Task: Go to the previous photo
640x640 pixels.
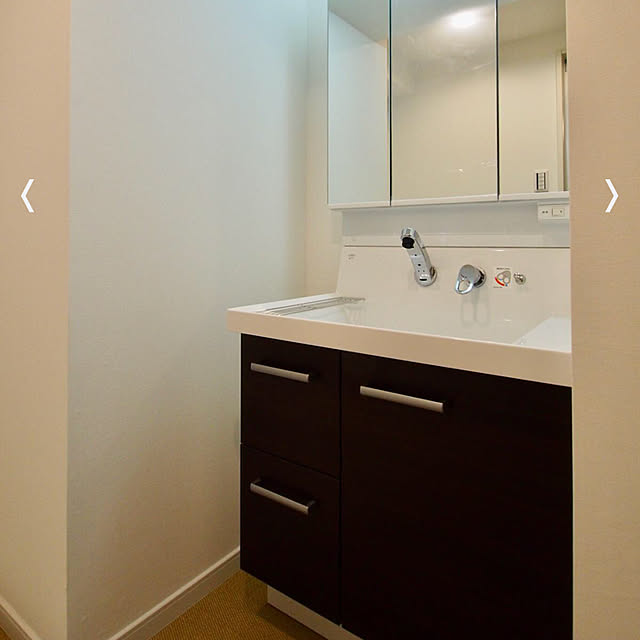Action: (x=27, y=196)
